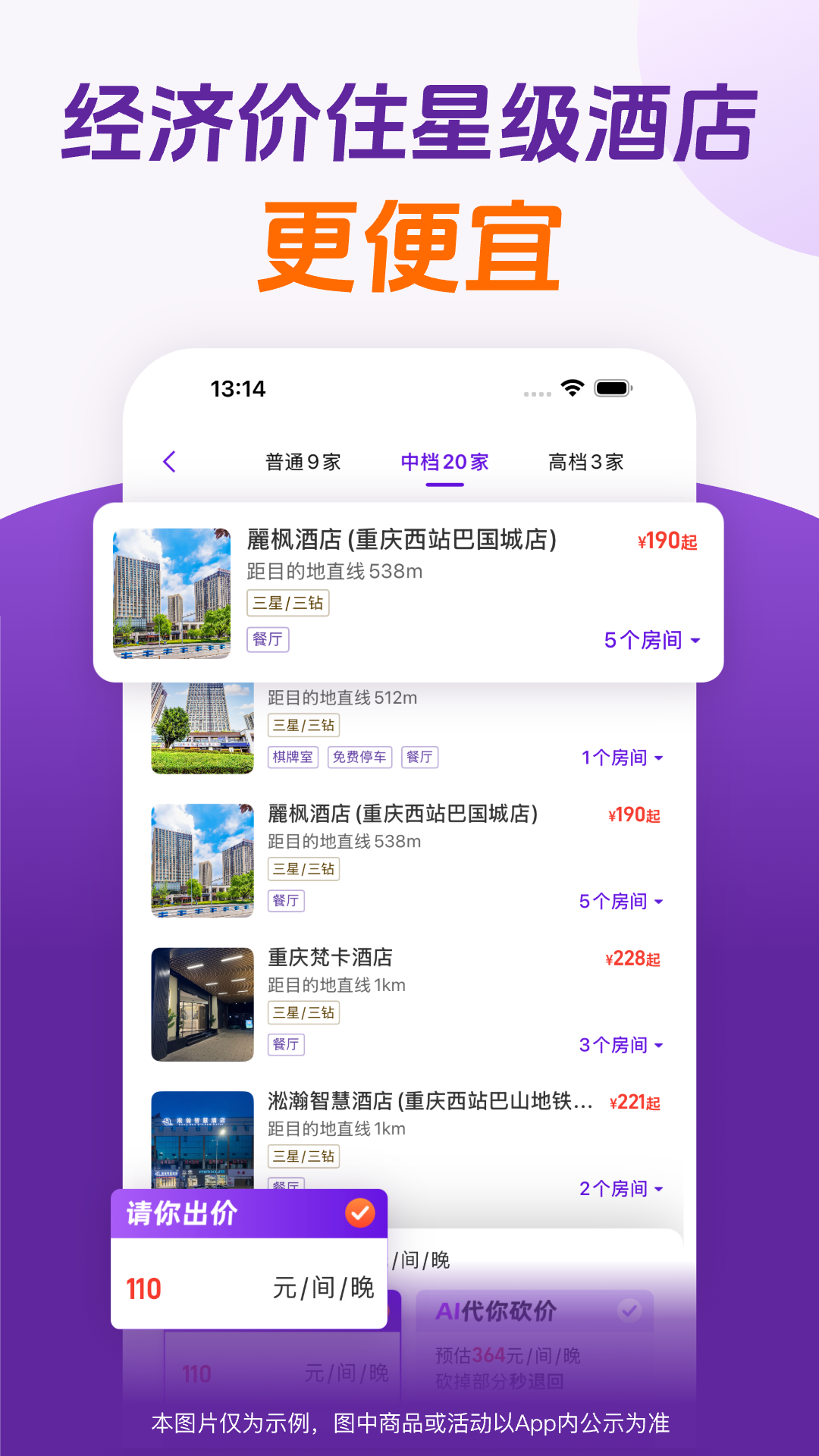Open the 3个房间 dropdown for 重庆梵卡酒店
This screenshot has height=1456, width=819.
tap(621, 1044)
